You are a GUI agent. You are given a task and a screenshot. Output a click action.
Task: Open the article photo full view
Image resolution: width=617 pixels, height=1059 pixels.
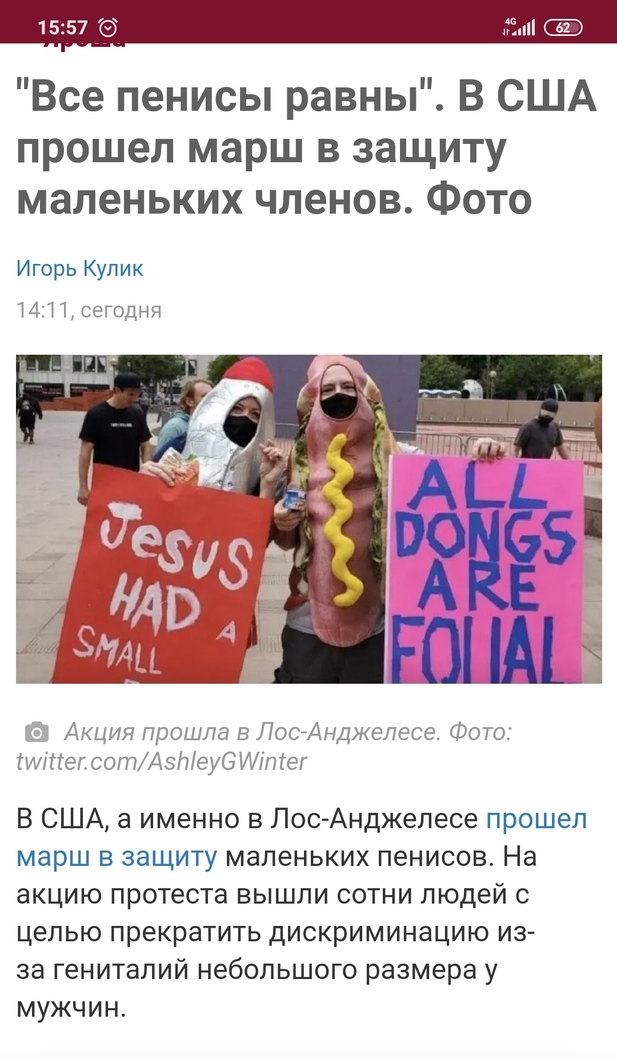pos(308,518)
